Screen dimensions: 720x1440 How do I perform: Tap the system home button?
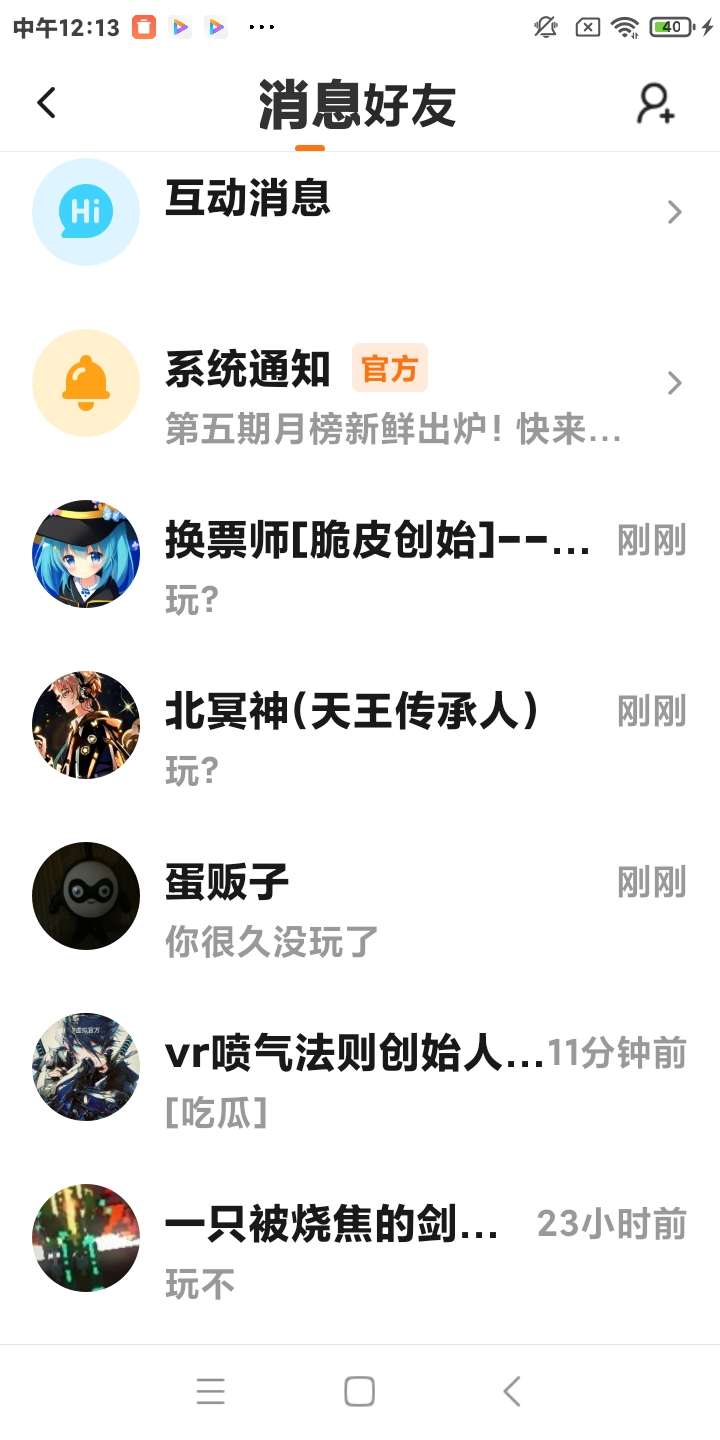click(359, 1391)
